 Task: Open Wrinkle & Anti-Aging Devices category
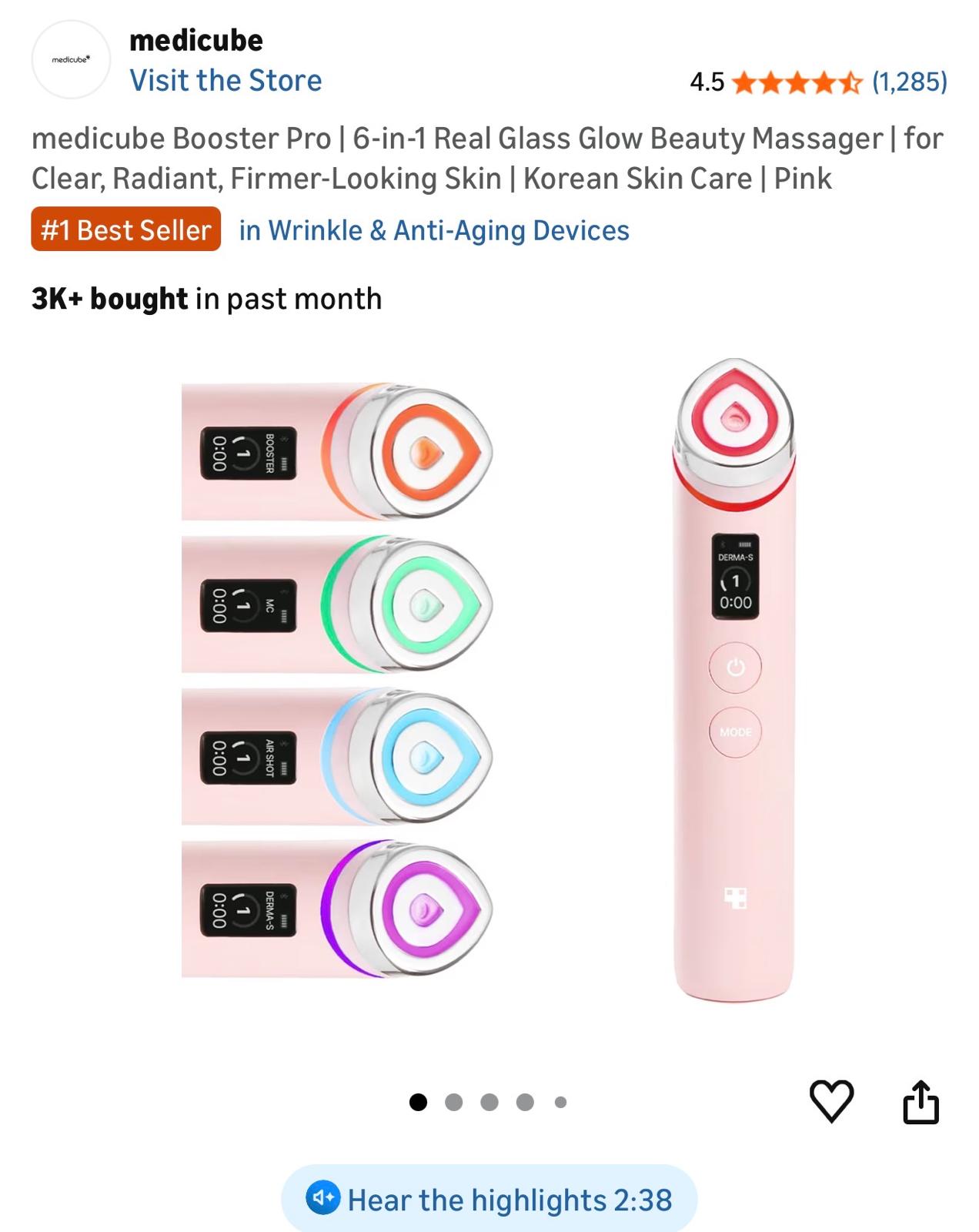click(x=434, y=230)
